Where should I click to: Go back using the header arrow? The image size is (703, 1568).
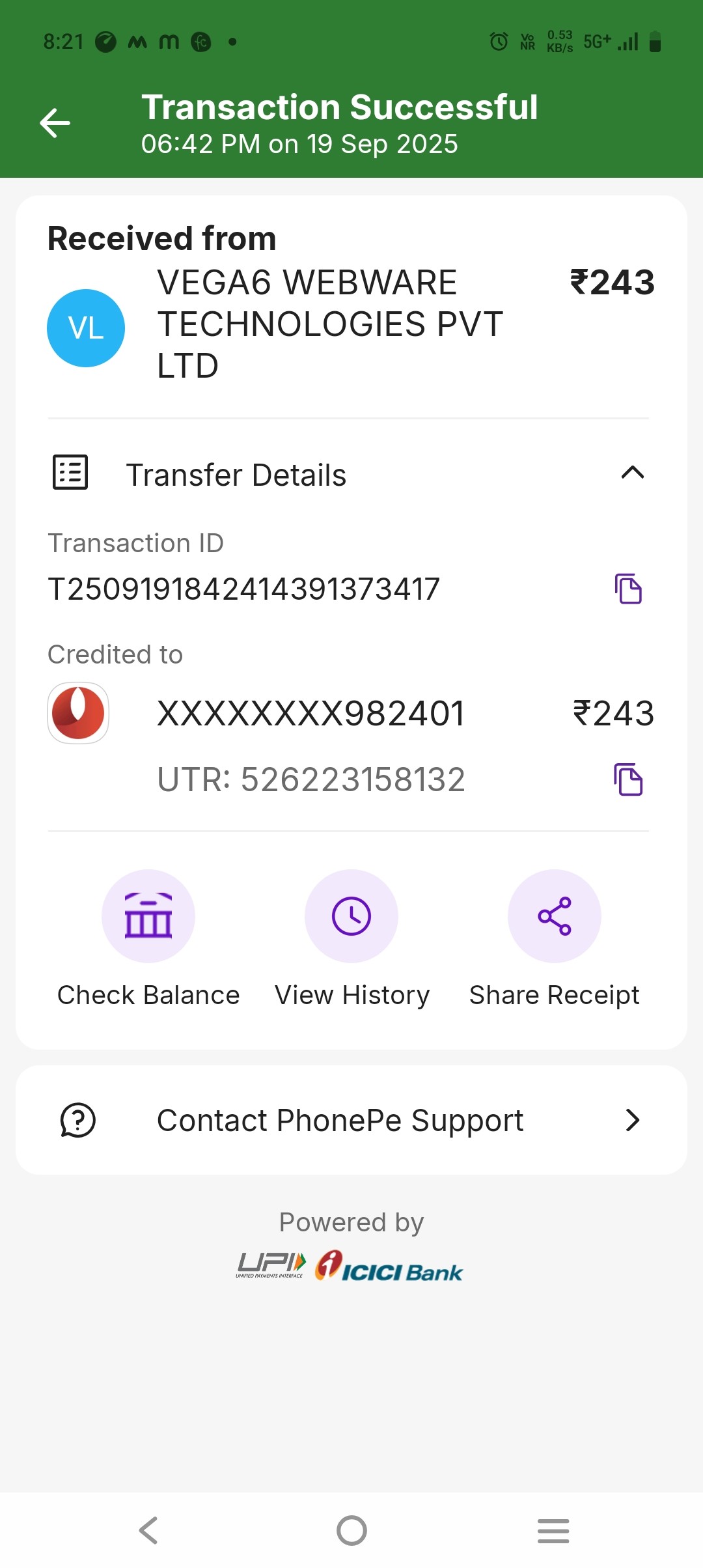[x=55, y=123]
